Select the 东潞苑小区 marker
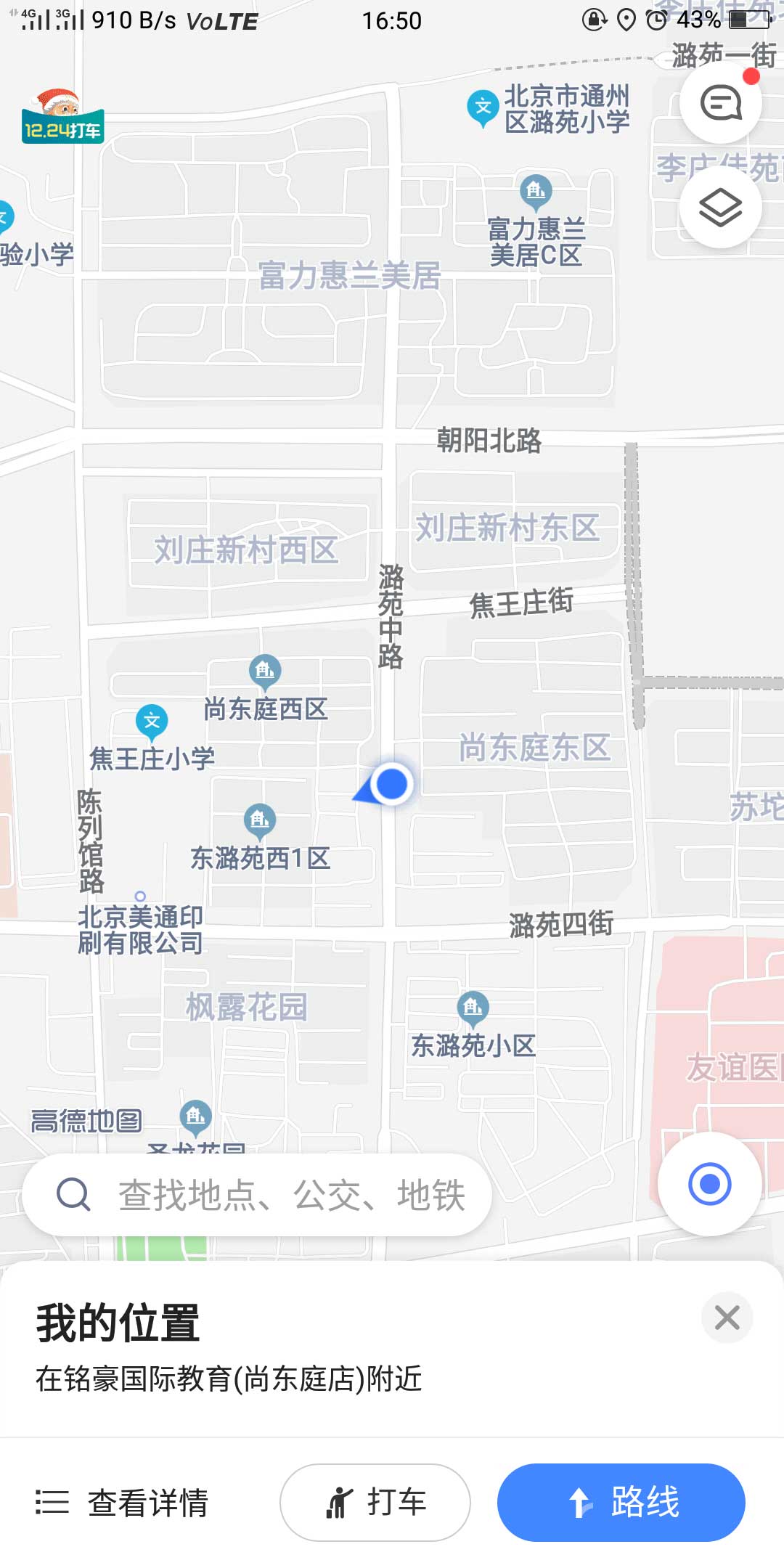 click(473, 1007)
